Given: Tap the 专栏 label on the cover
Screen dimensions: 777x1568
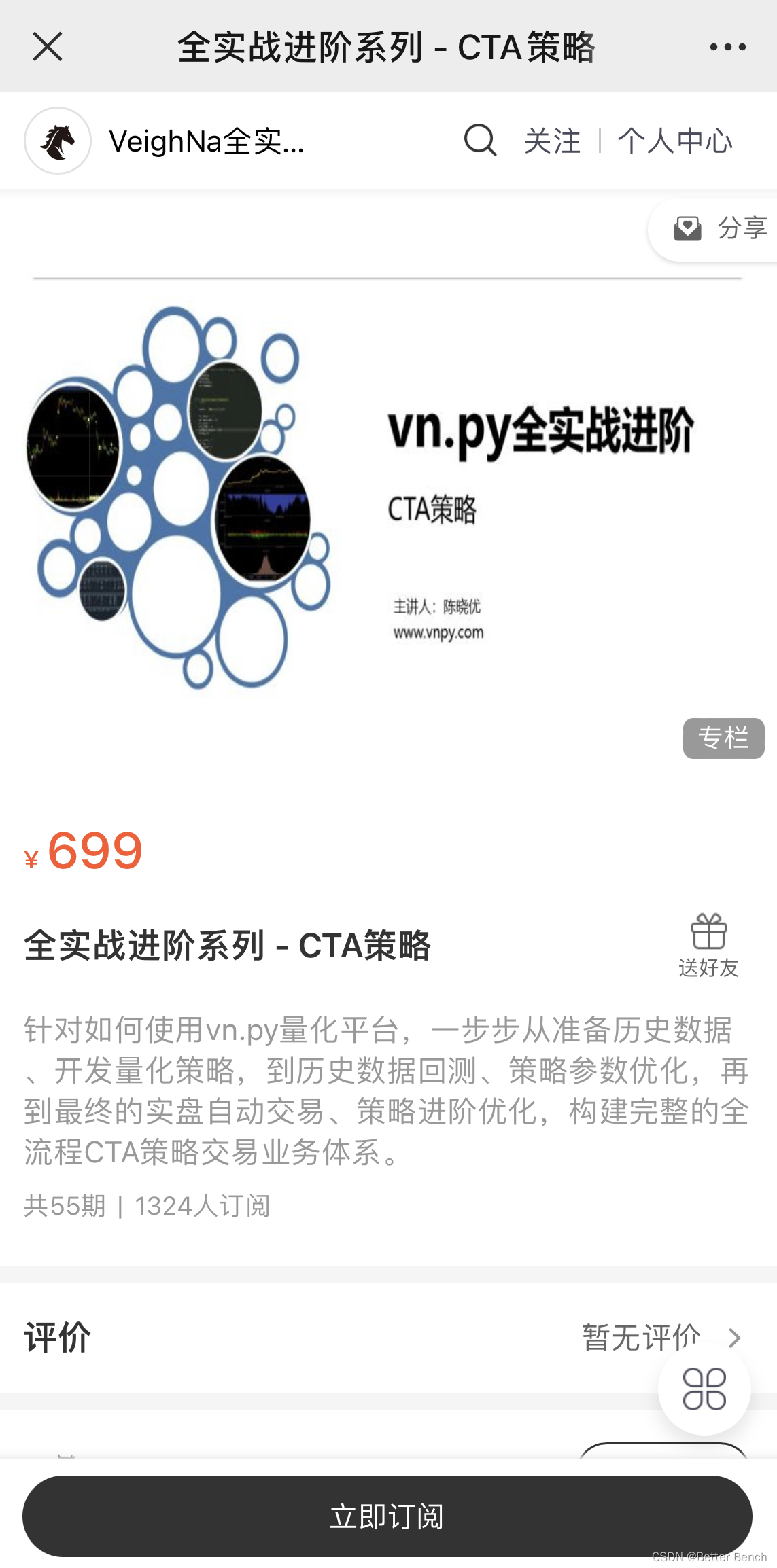Looking at the screenshot, I should (x=723, y=738).
